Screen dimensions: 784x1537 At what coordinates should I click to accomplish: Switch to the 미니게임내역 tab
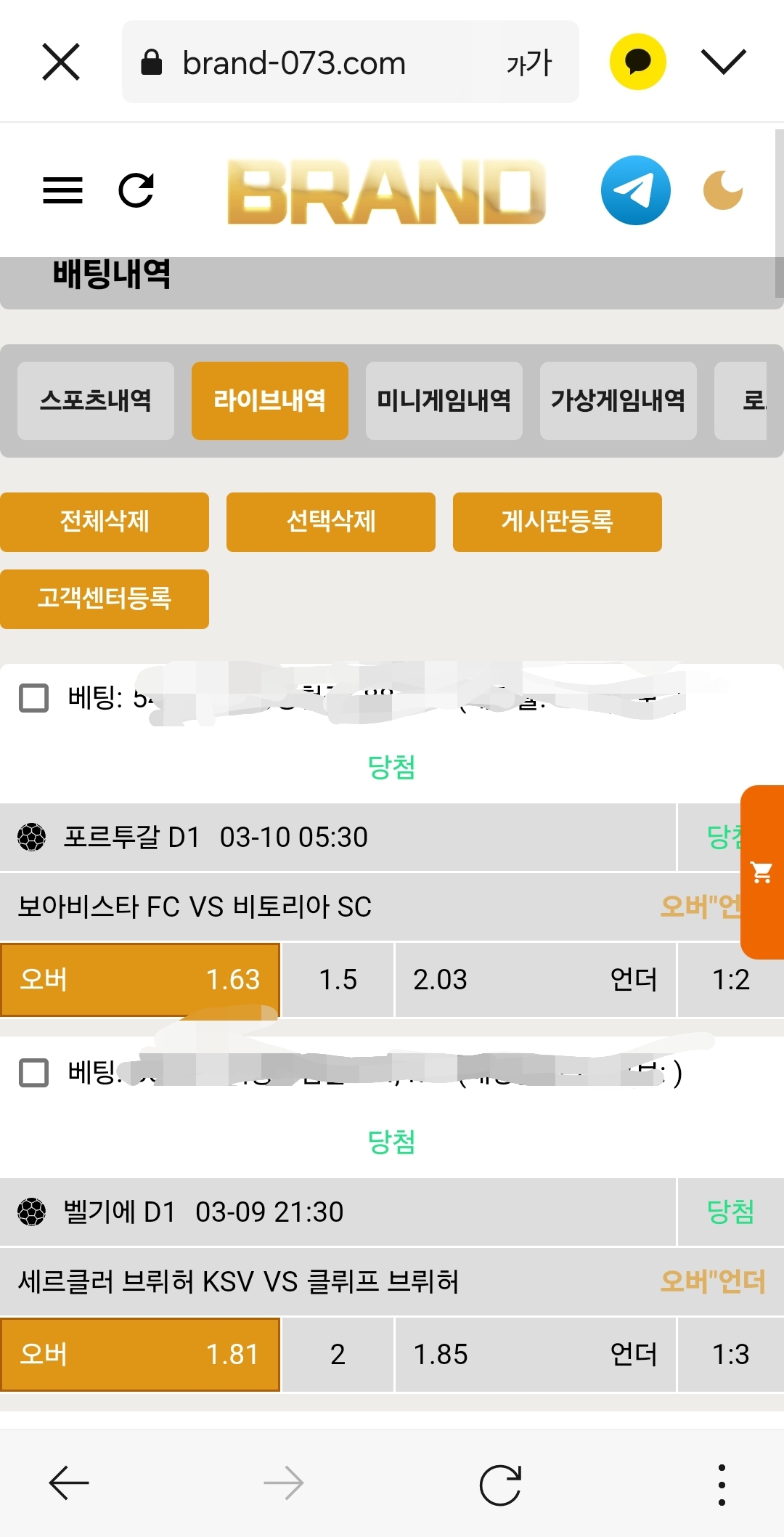tap(444, 400)
